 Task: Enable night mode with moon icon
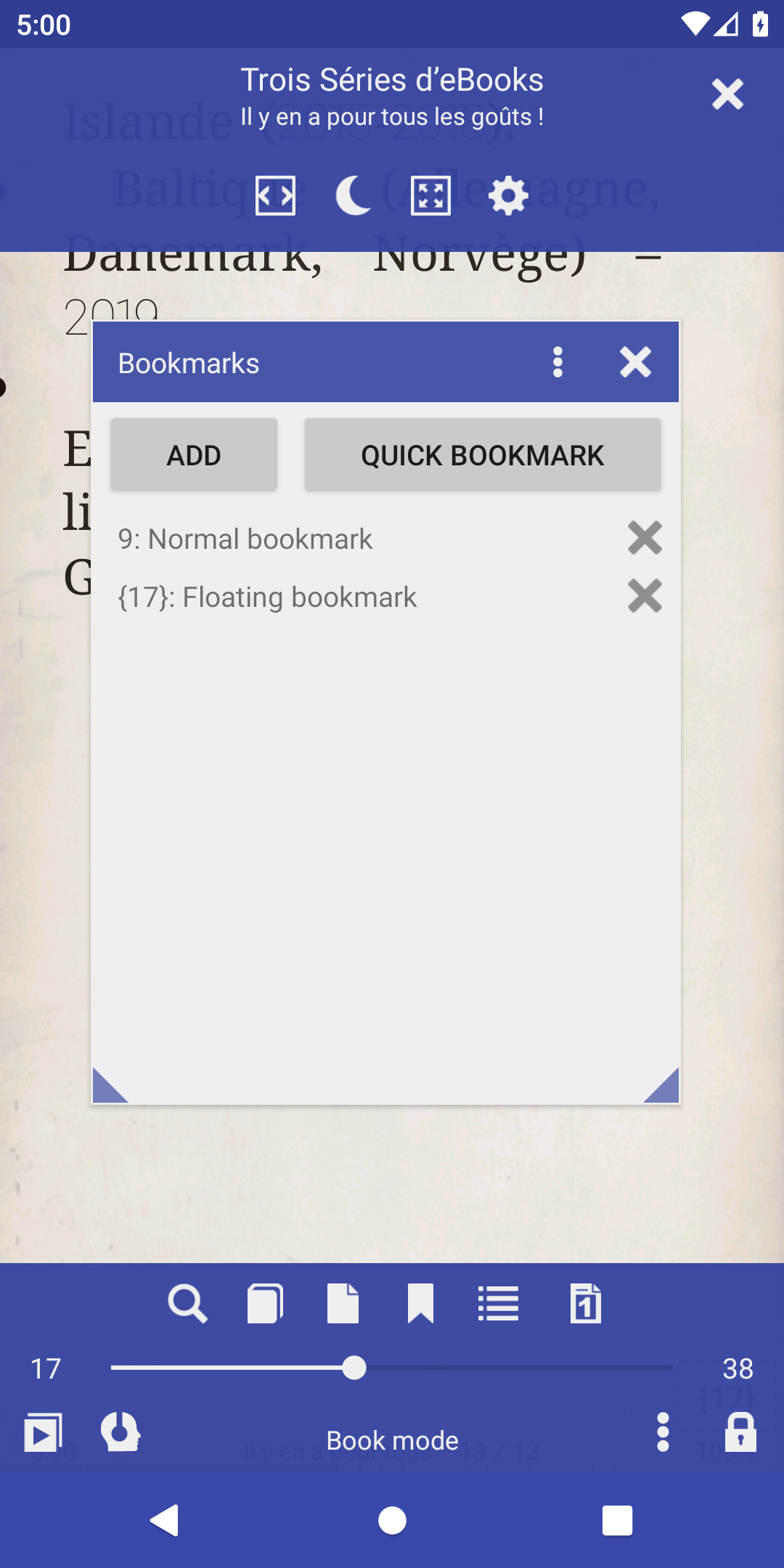(354, 196)
